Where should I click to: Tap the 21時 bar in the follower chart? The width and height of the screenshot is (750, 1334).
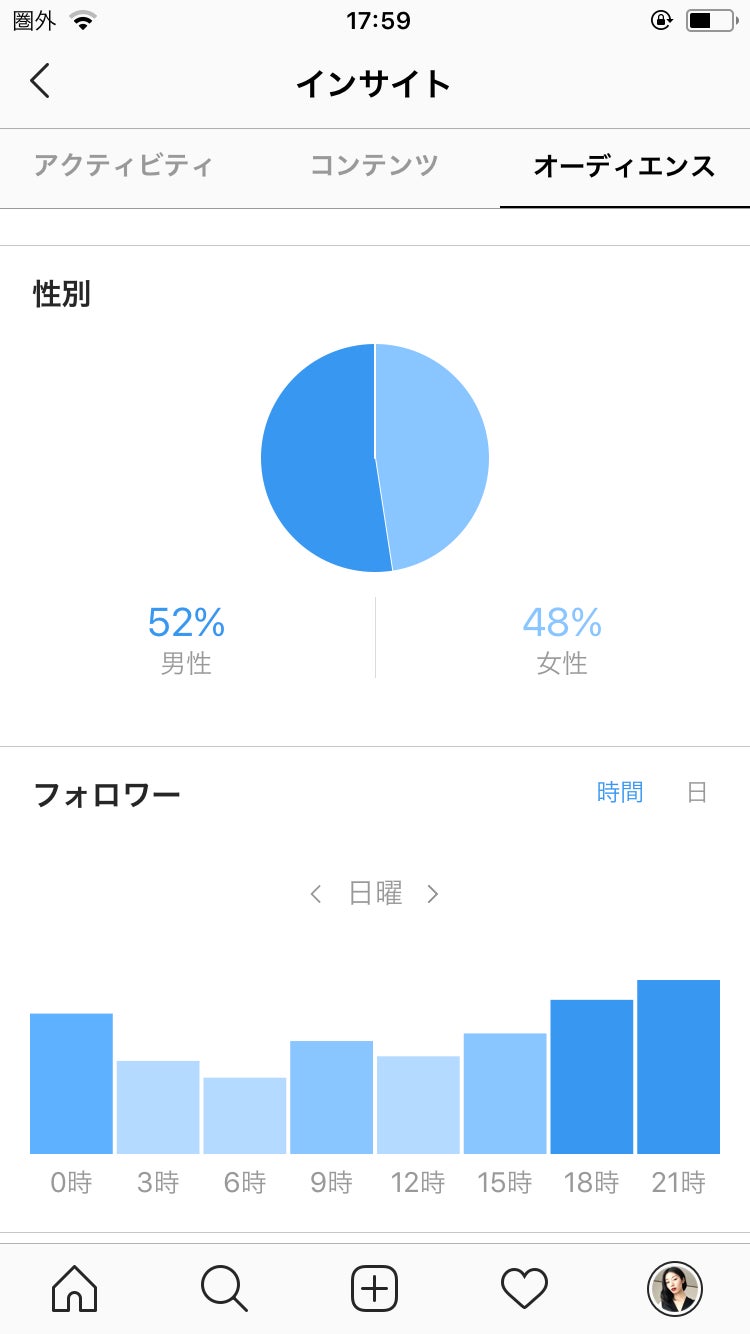tap(678, 1067)
